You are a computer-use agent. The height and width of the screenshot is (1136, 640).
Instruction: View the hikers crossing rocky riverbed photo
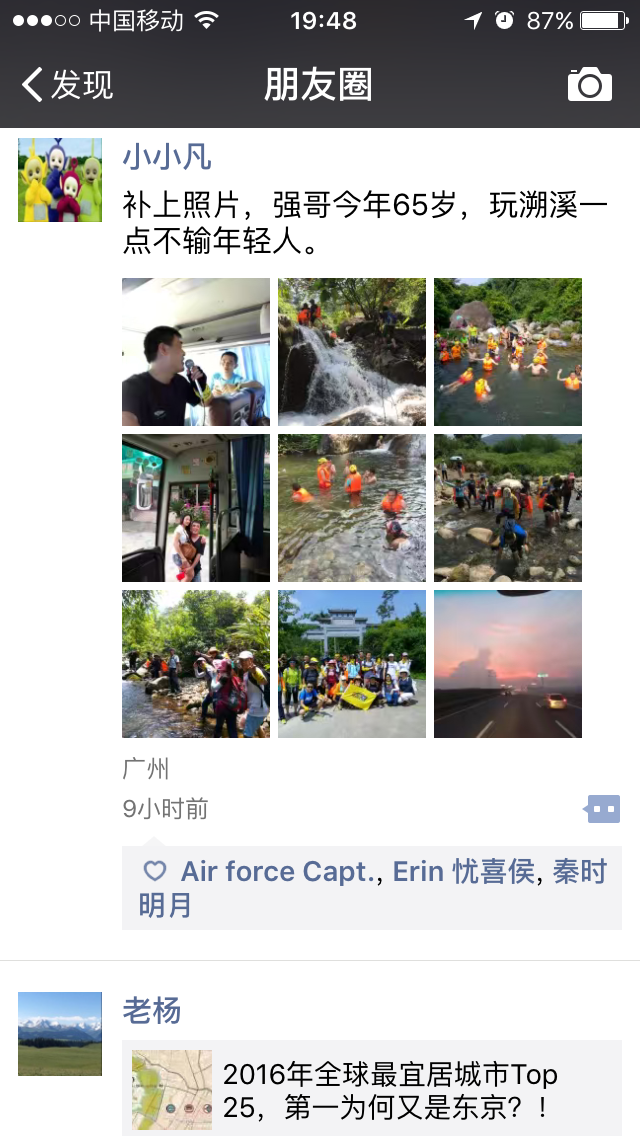[x=508, y=508]
